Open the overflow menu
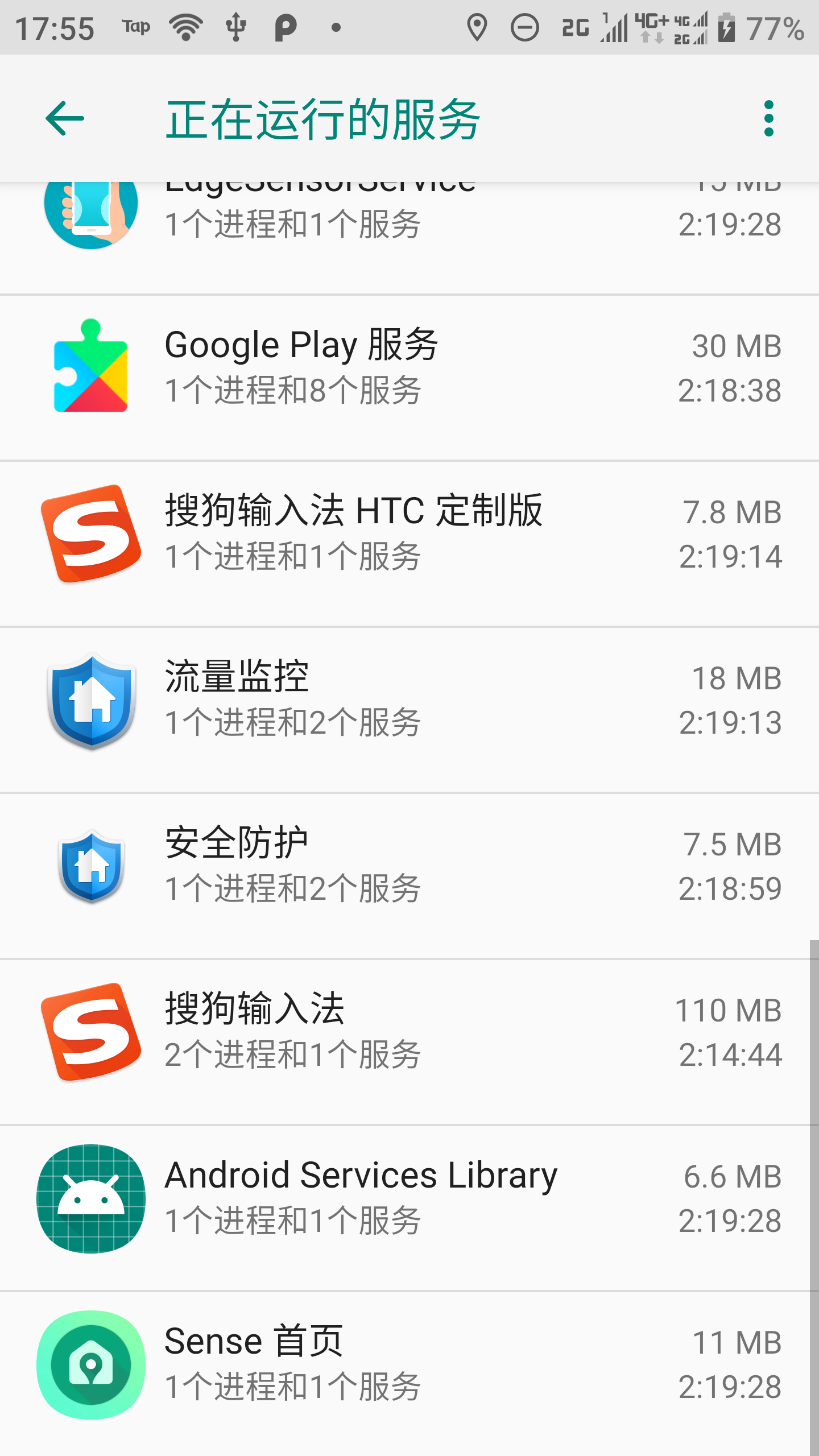Viewport: 819px width, 1456px height. coord(768,118)
